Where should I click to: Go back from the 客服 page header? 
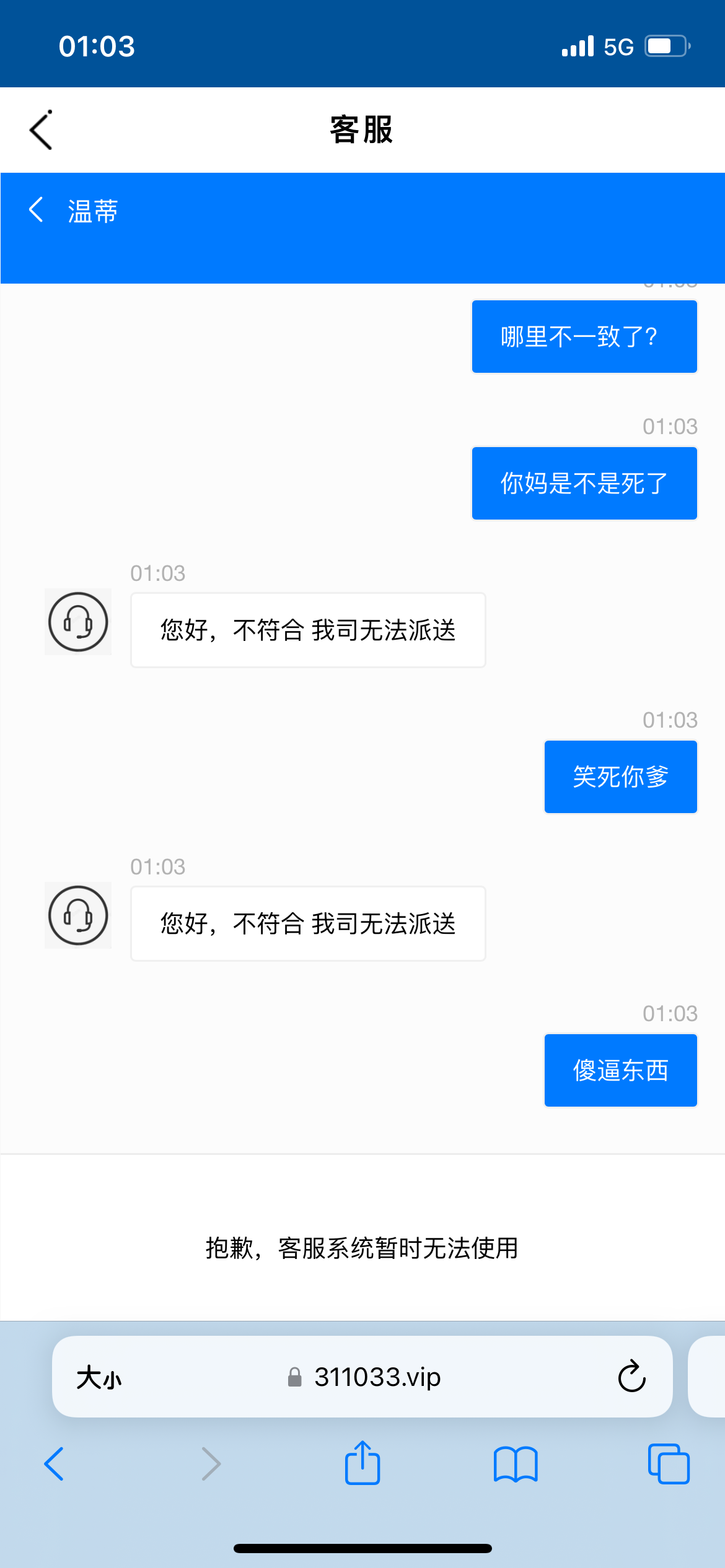41,130
